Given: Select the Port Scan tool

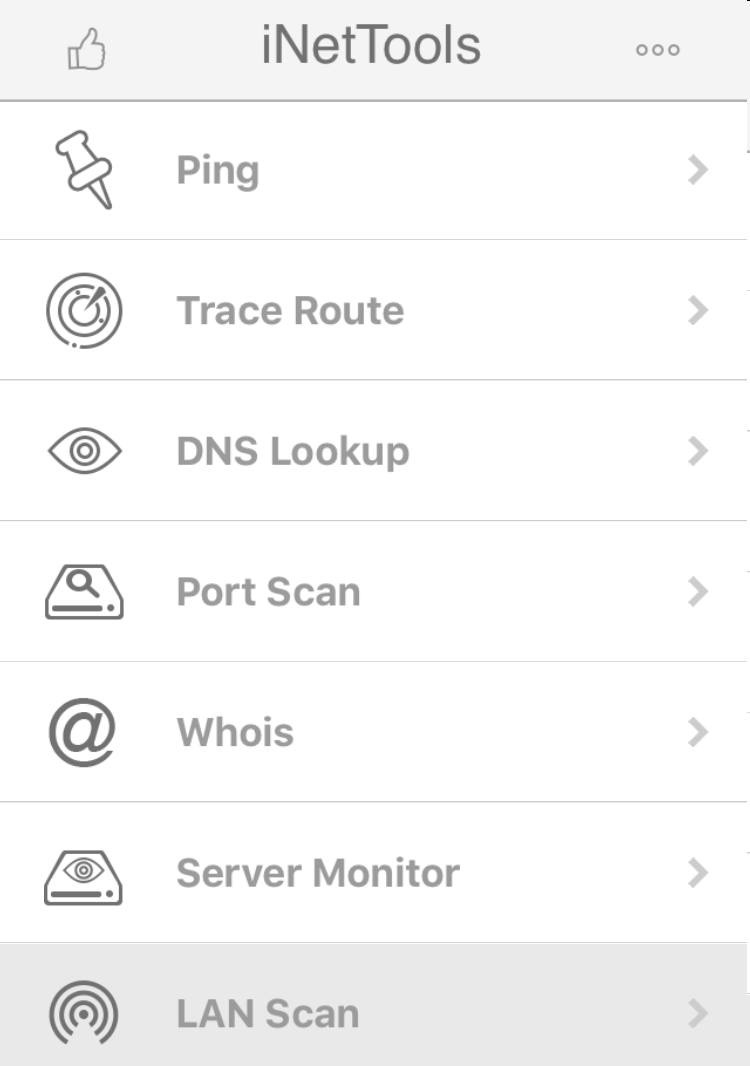Looking at the screenshot, I should click(x=373, y=592).
